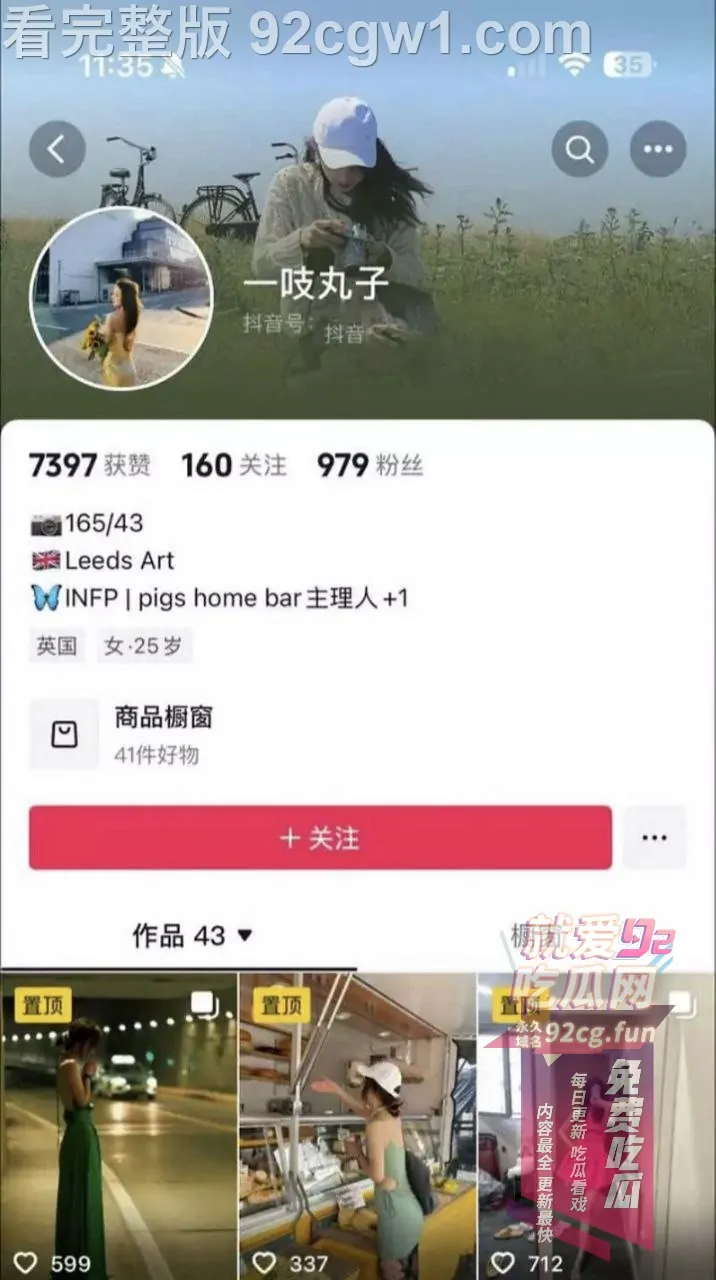This screenshot has width=716, height=1280.
Task: Go back using the top-left arrow
Action: [57, 150]
